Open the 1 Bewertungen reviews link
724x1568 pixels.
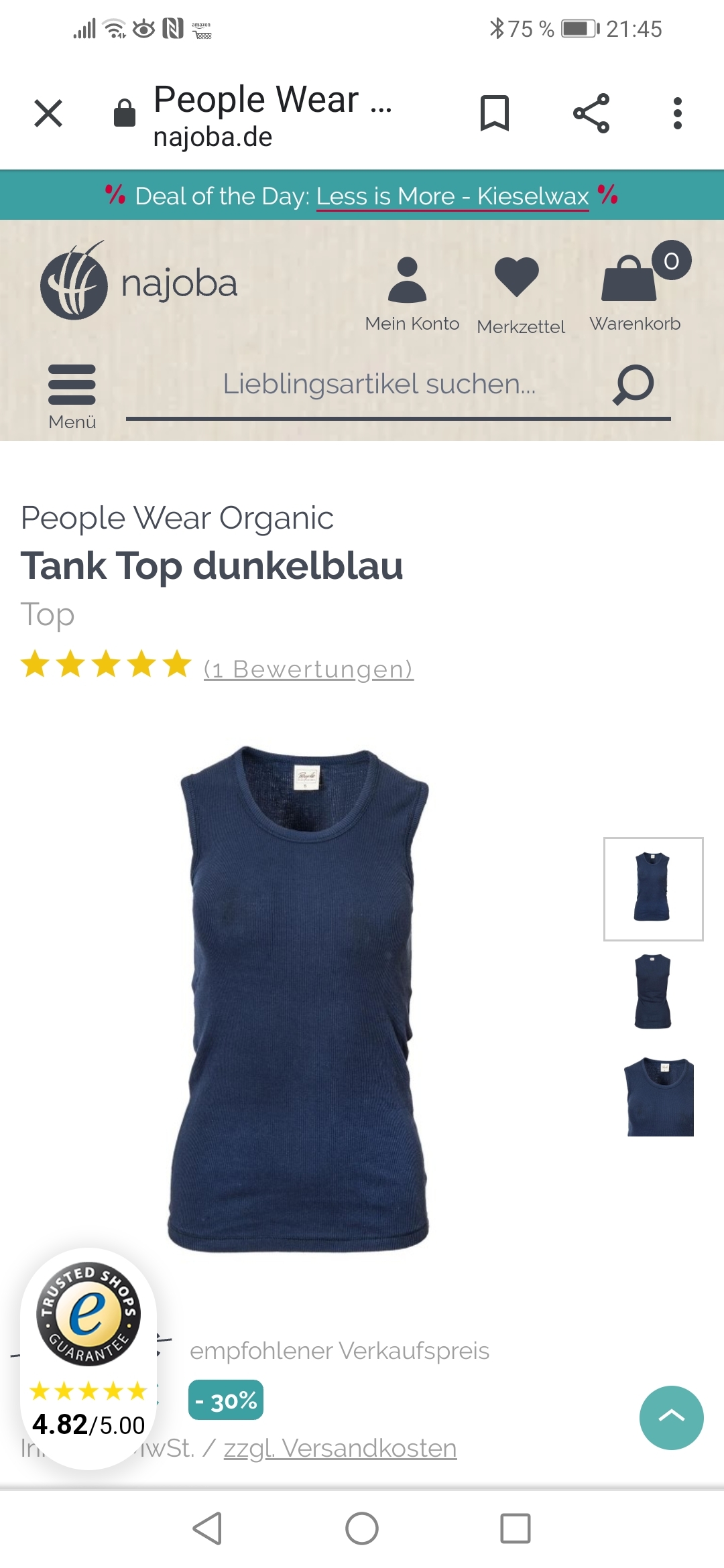[x=308, y=669]
